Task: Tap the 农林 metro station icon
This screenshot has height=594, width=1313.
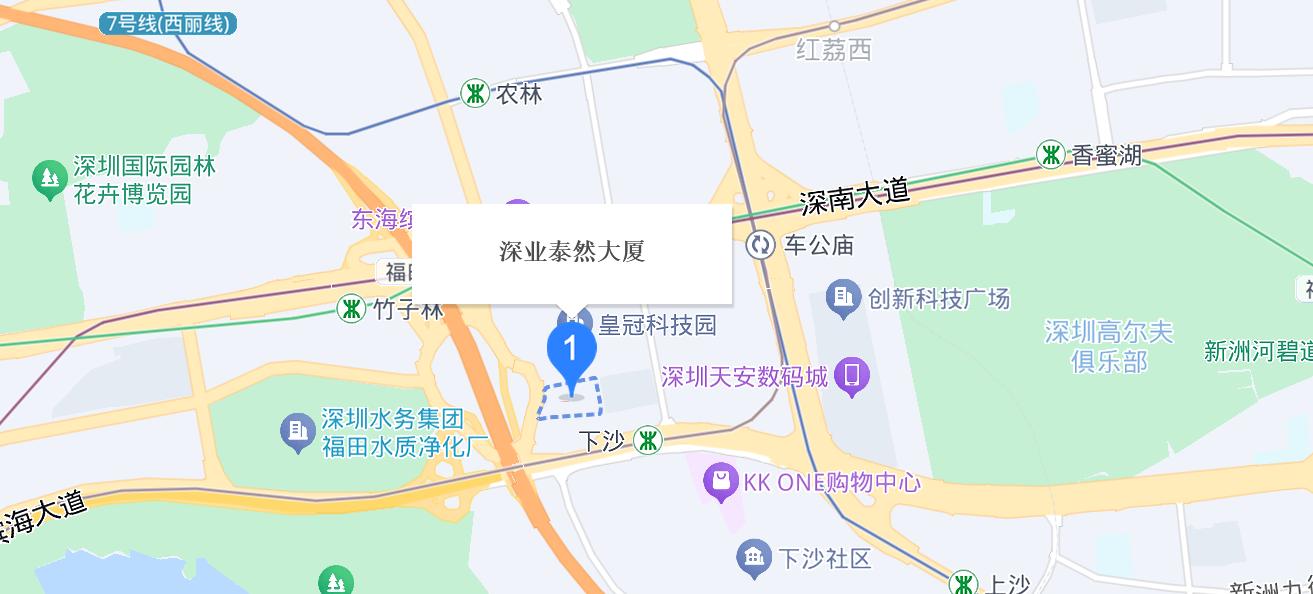Action: pos(475,94)
